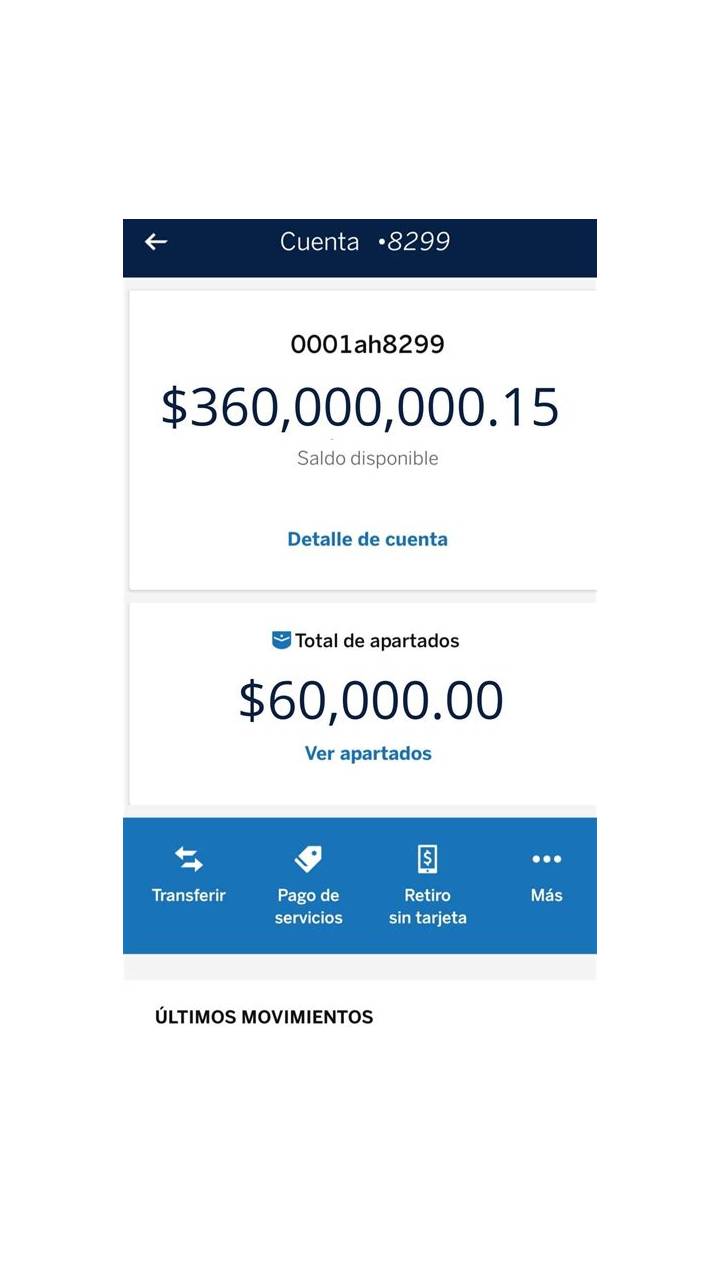The width and height of the screenshot is (720, 1280).
Task: Open Ver apartados
Action: click(x=368, y=753)
